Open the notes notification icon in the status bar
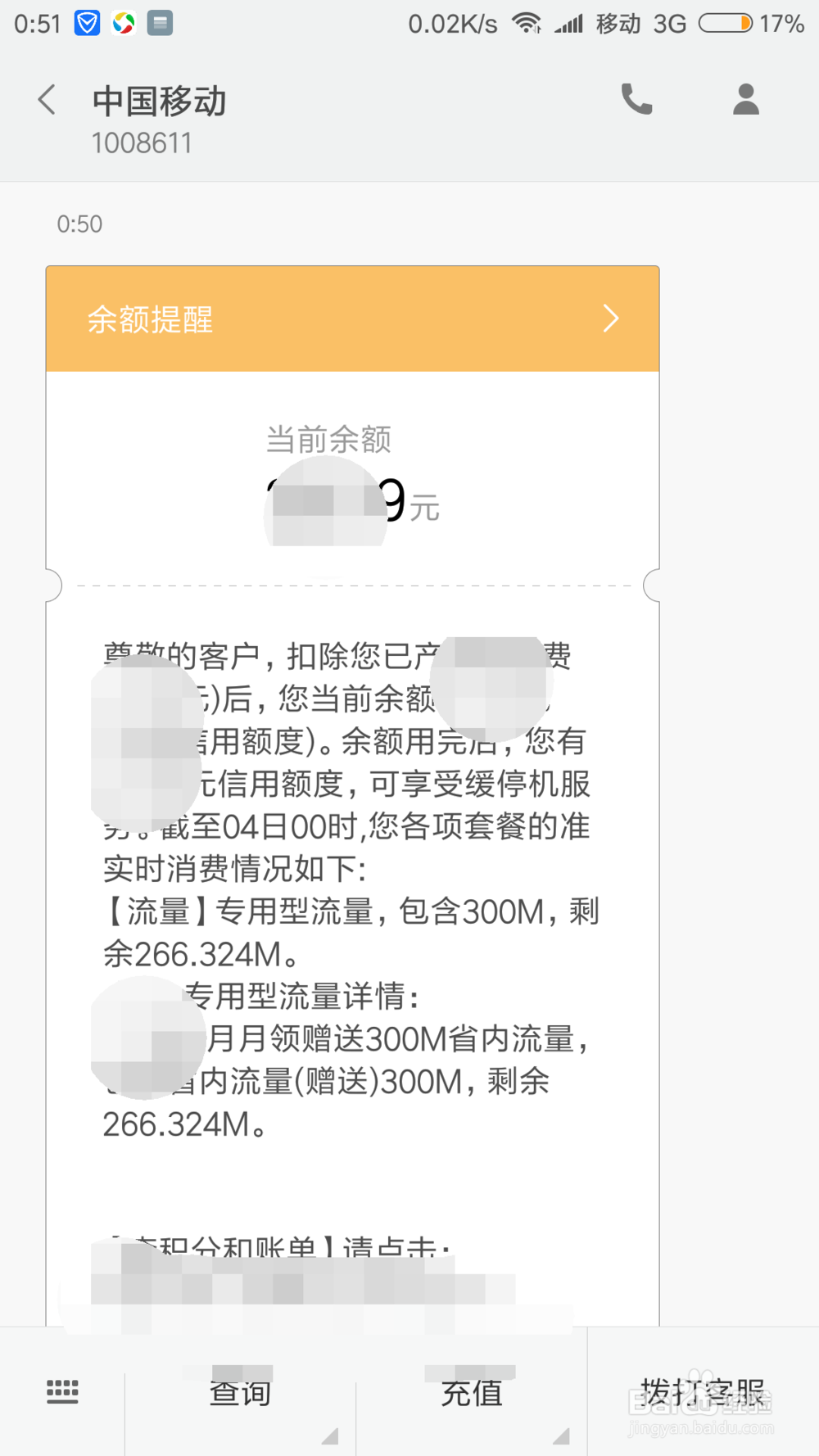This screenshot has width=819, height=1456. point(161,22)
